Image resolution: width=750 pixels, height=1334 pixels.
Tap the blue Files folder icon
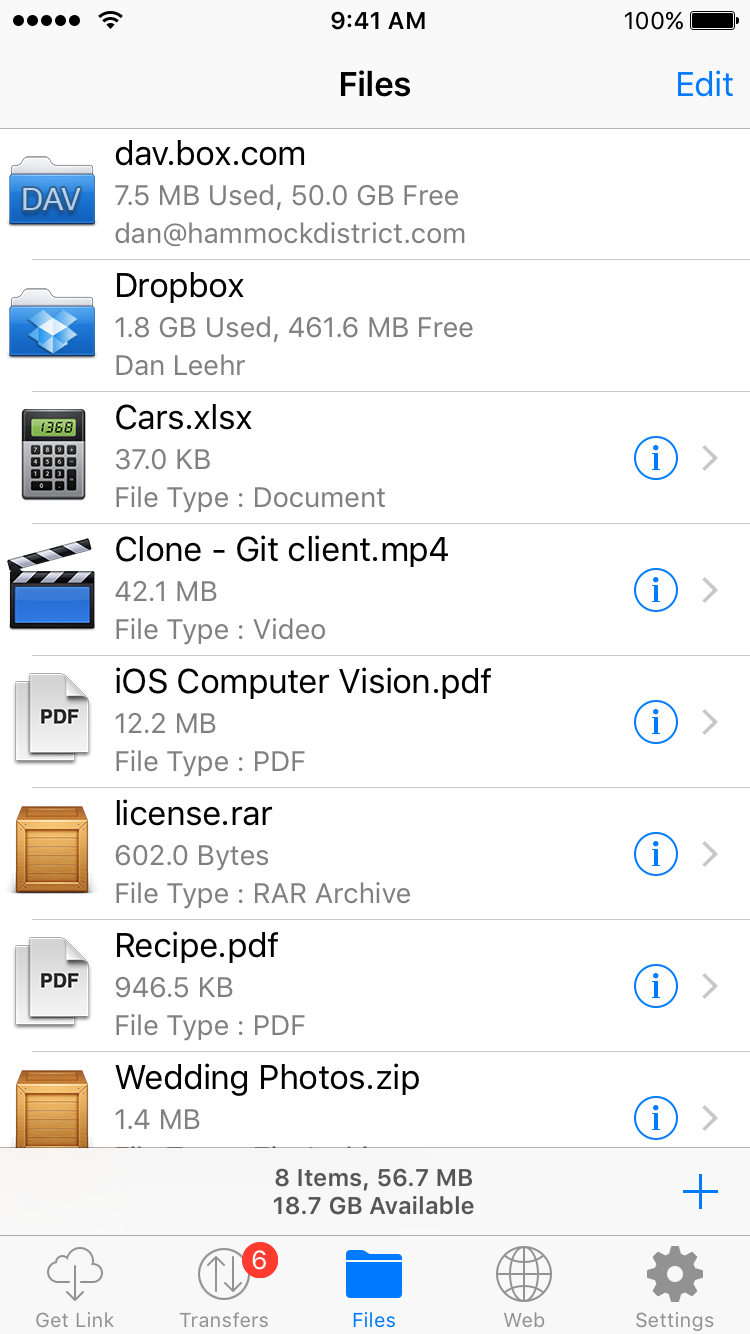coord(374,1271)
